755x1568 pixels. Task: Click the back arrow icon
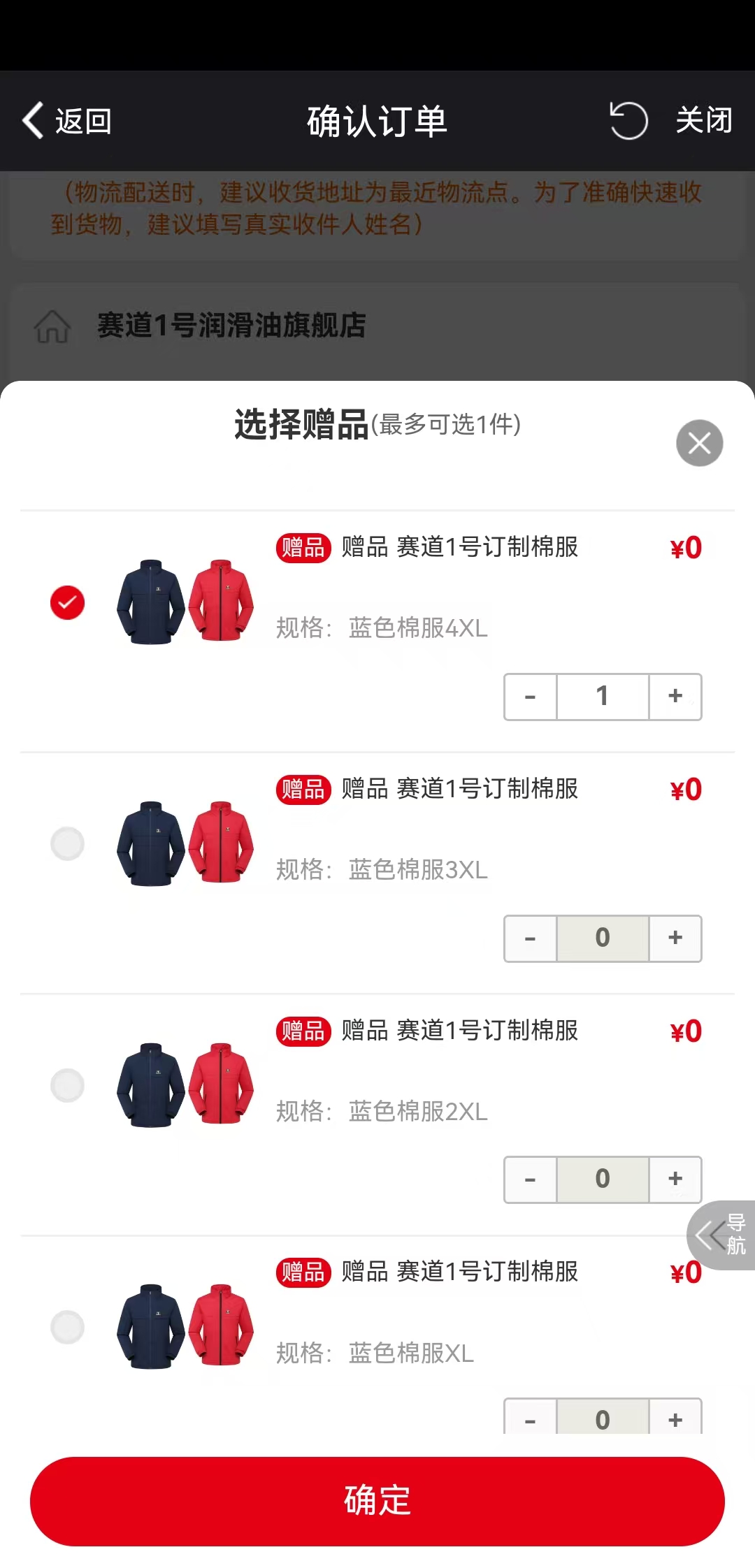pyautogui.click(x=32, y=120)
